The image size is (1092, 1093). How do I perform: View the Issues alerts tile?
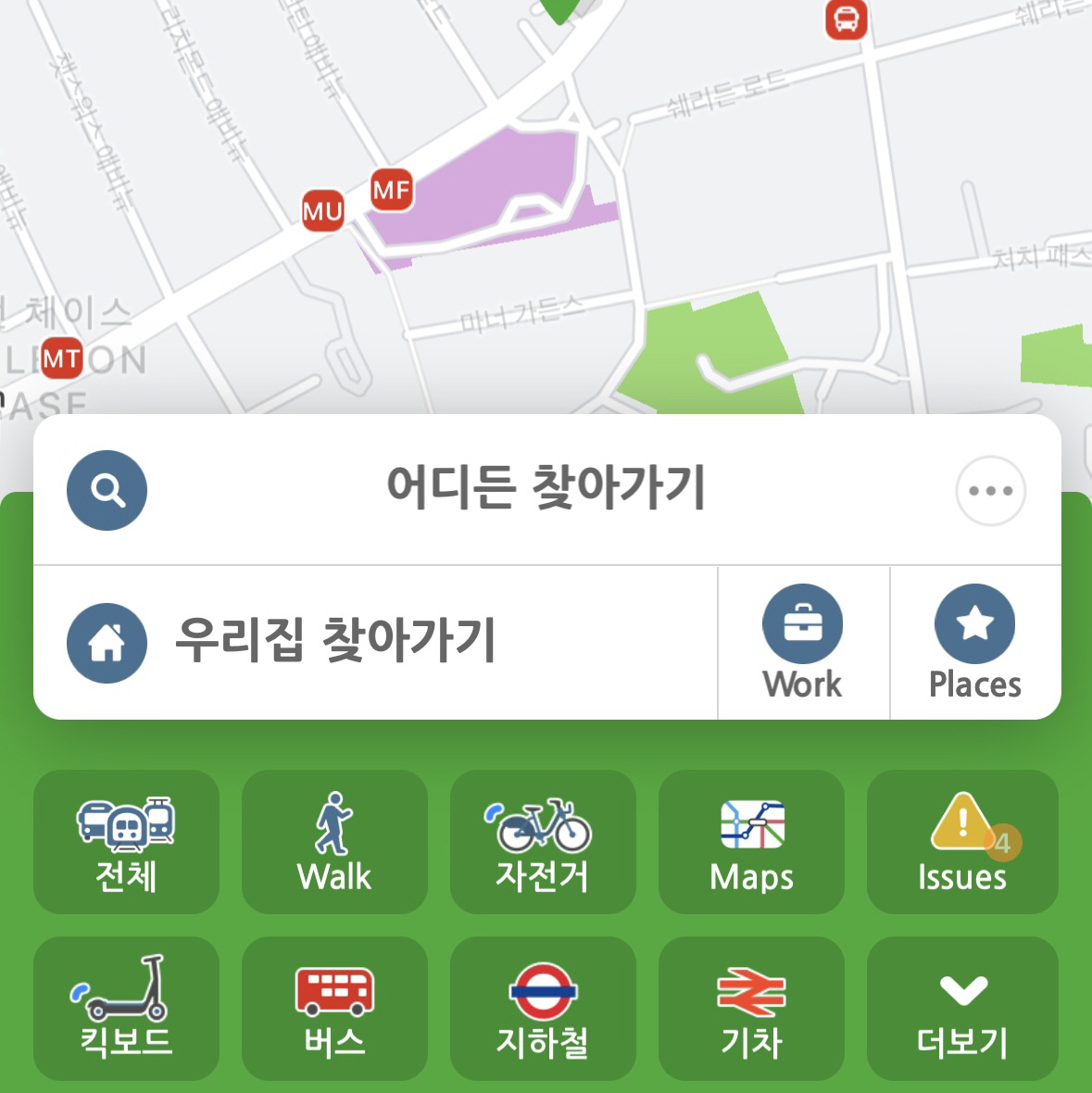point(961,841)
